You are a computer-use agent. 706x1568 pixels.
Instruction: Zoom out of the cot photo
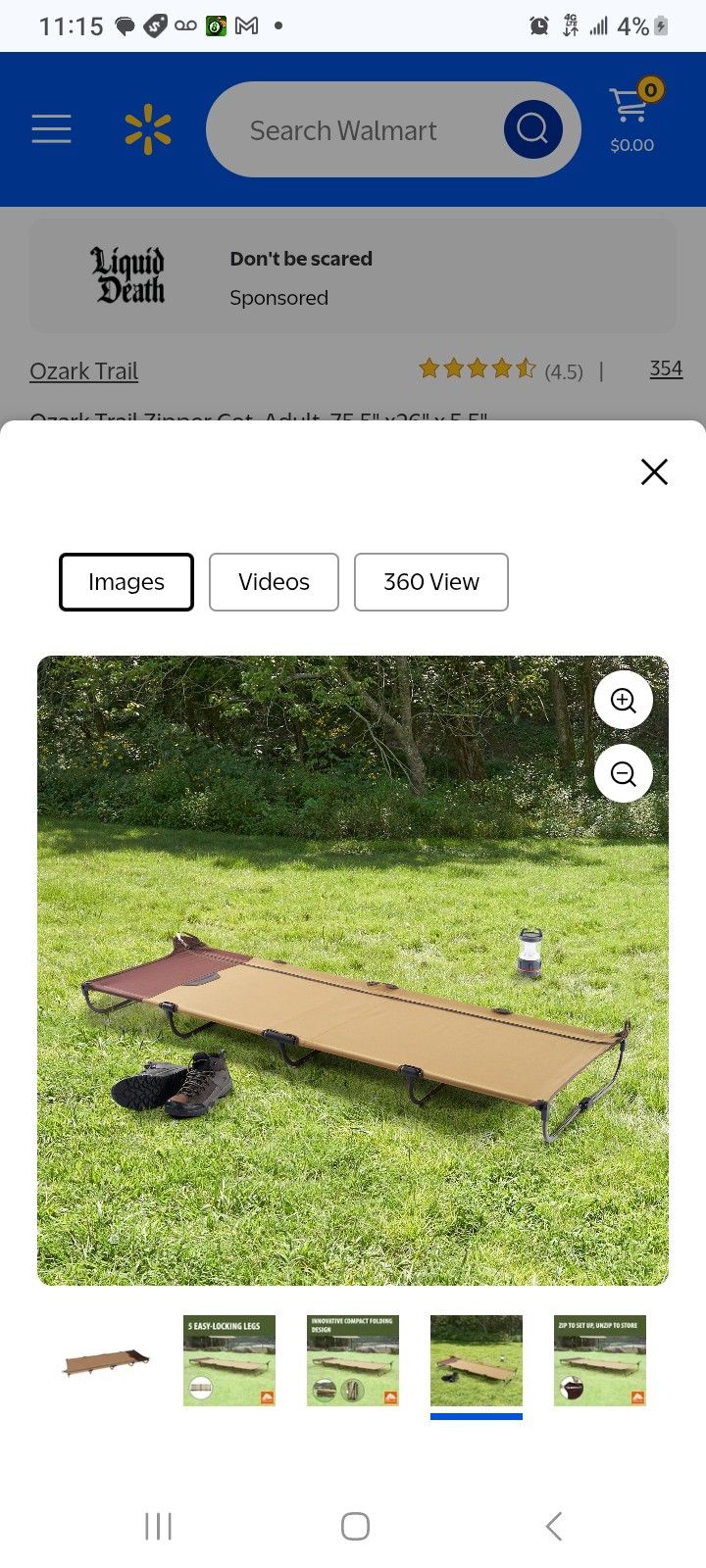(624, 774)
